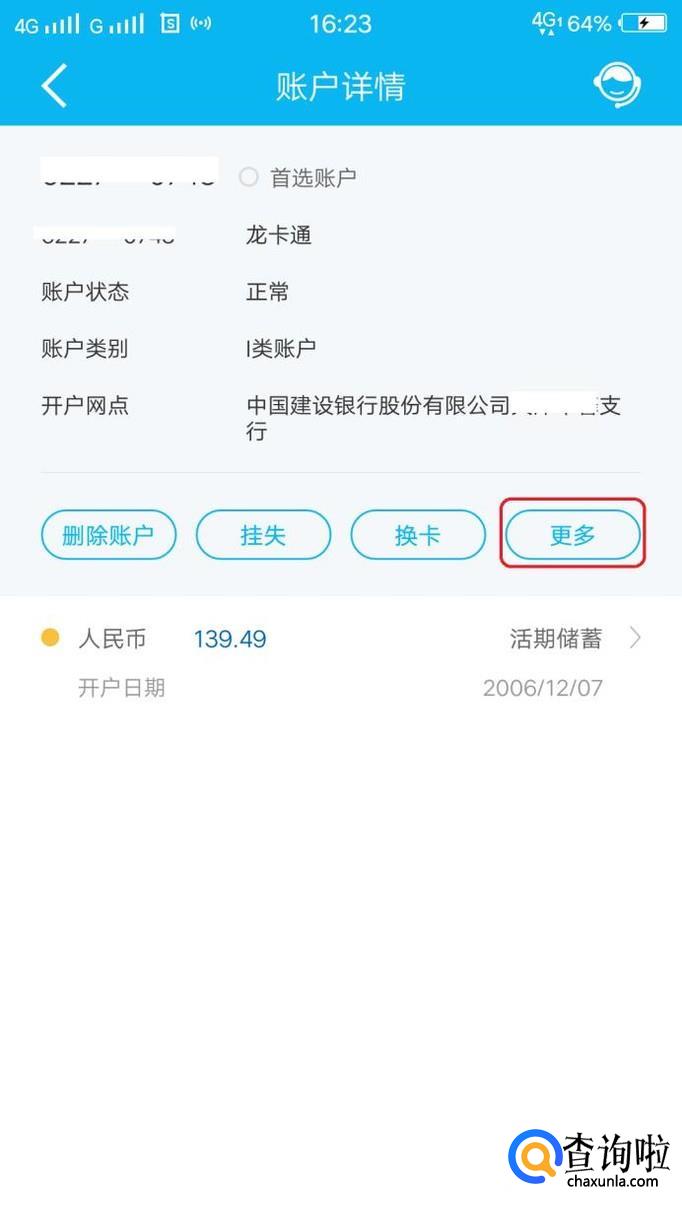Tap the 换卡 button

click(417, 535)
